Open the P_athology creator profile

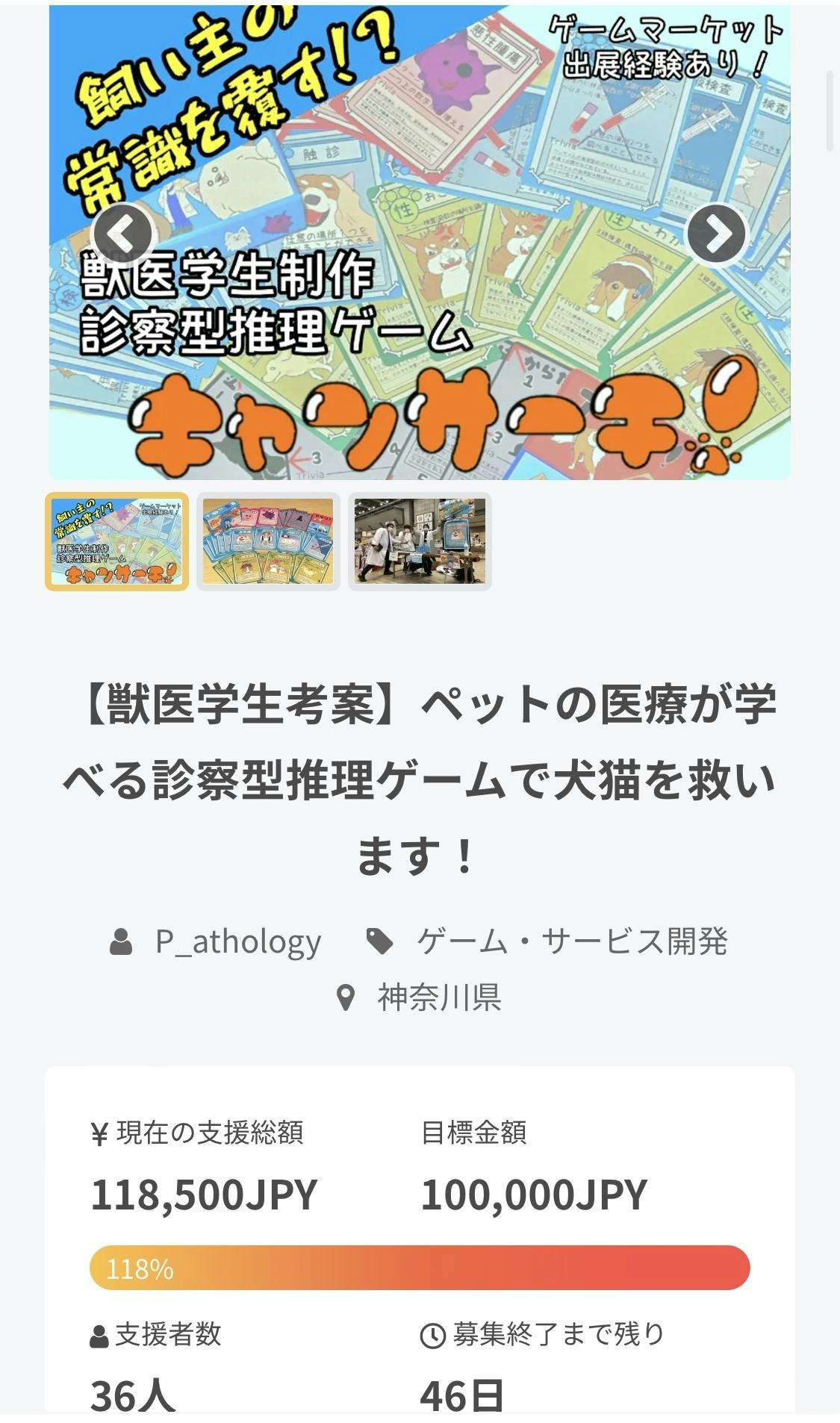(x=237, y=941)
